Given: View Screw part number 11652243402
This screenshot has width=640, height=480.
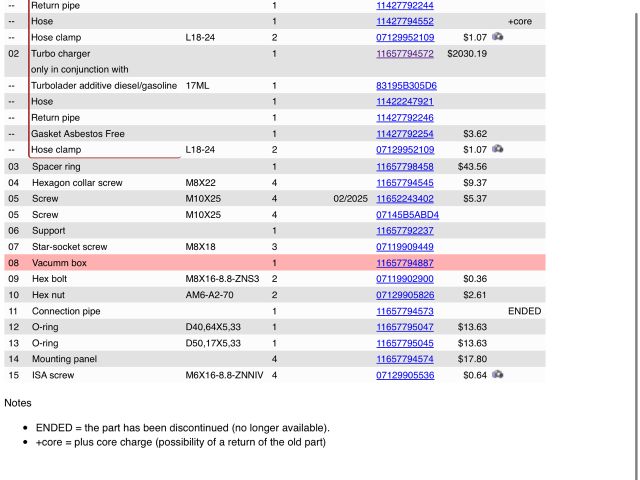Looking at the screenshot, I should [405, 198].
